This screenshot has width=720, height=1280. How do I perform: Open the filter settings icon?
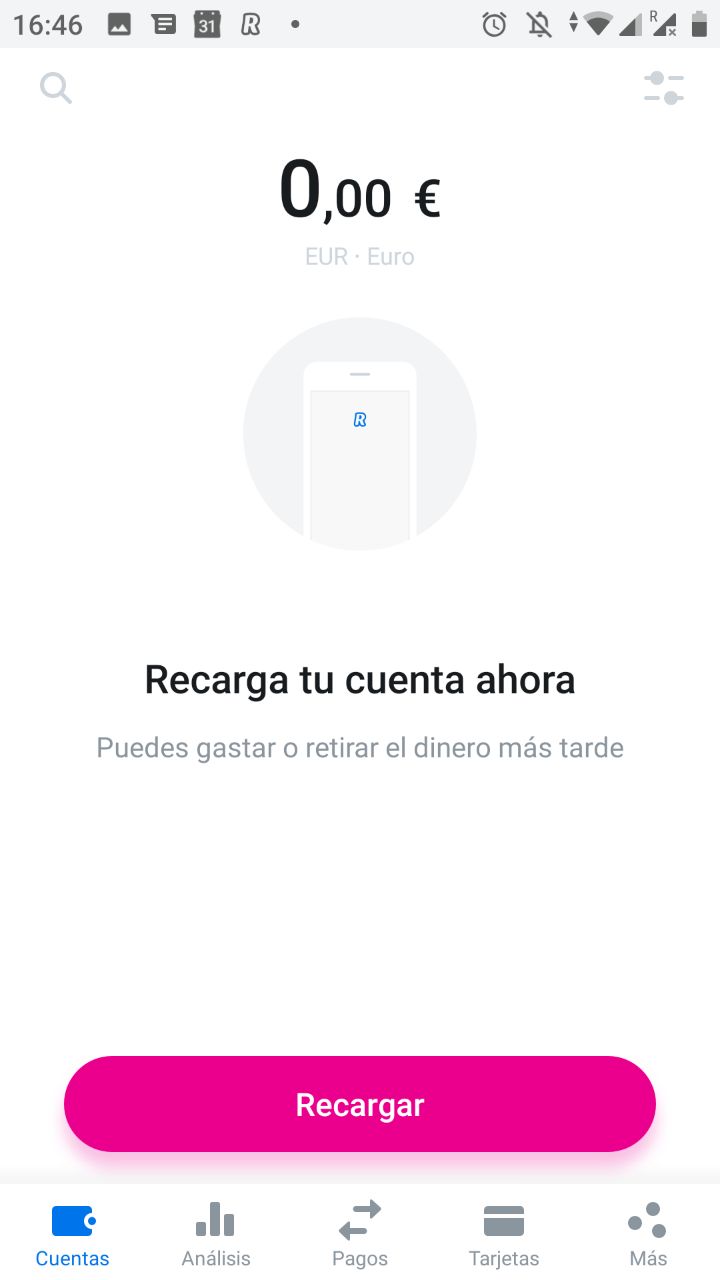664,89
